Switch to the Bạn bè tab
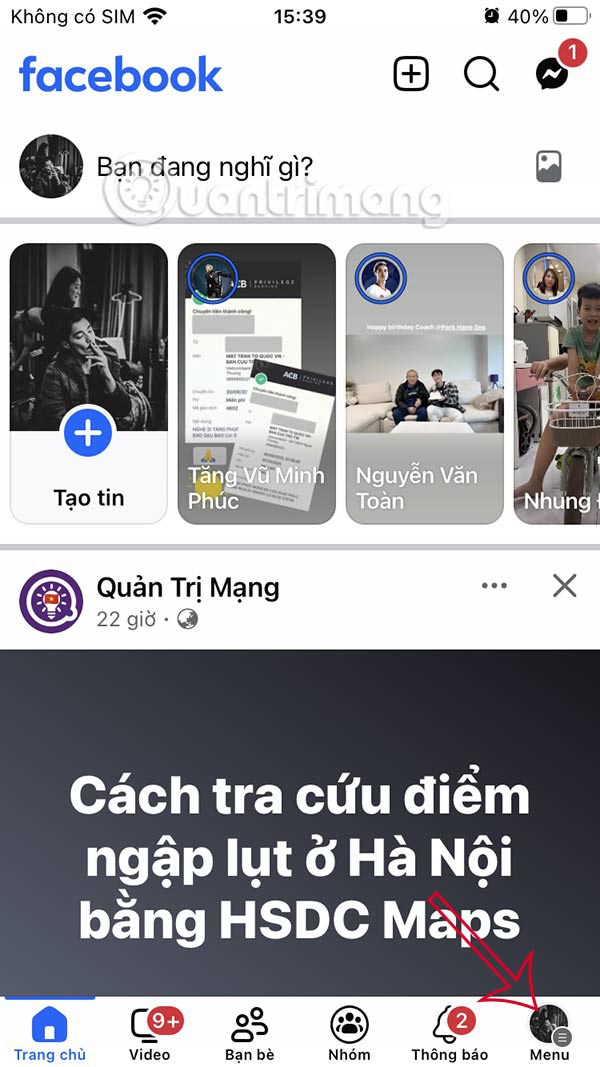 (250, 1033)
